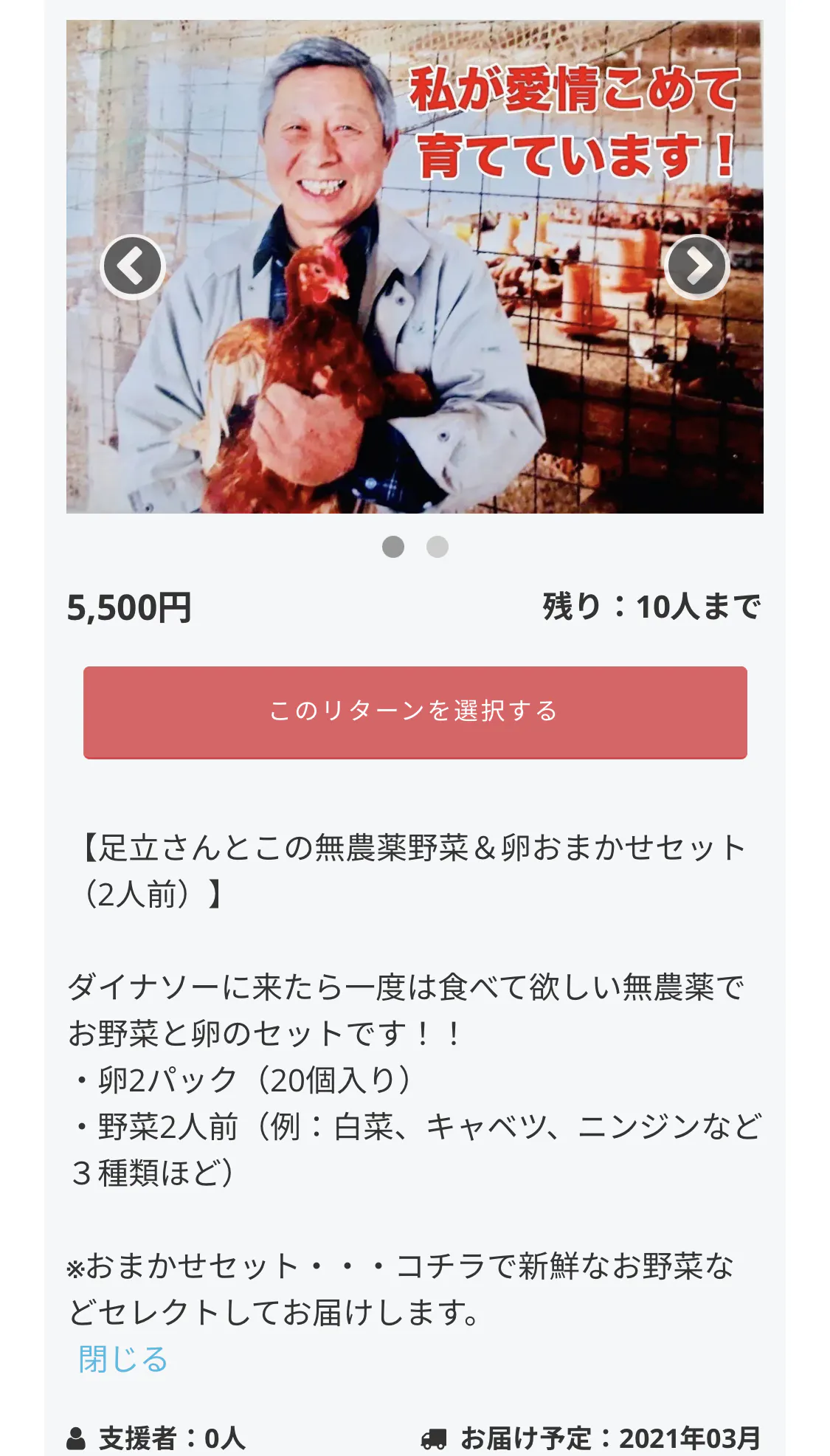Image resolution: width=830 pixels, height=1456 pixels.
Task: Tap このリターンを選択する button
Action: coord(415,712)
